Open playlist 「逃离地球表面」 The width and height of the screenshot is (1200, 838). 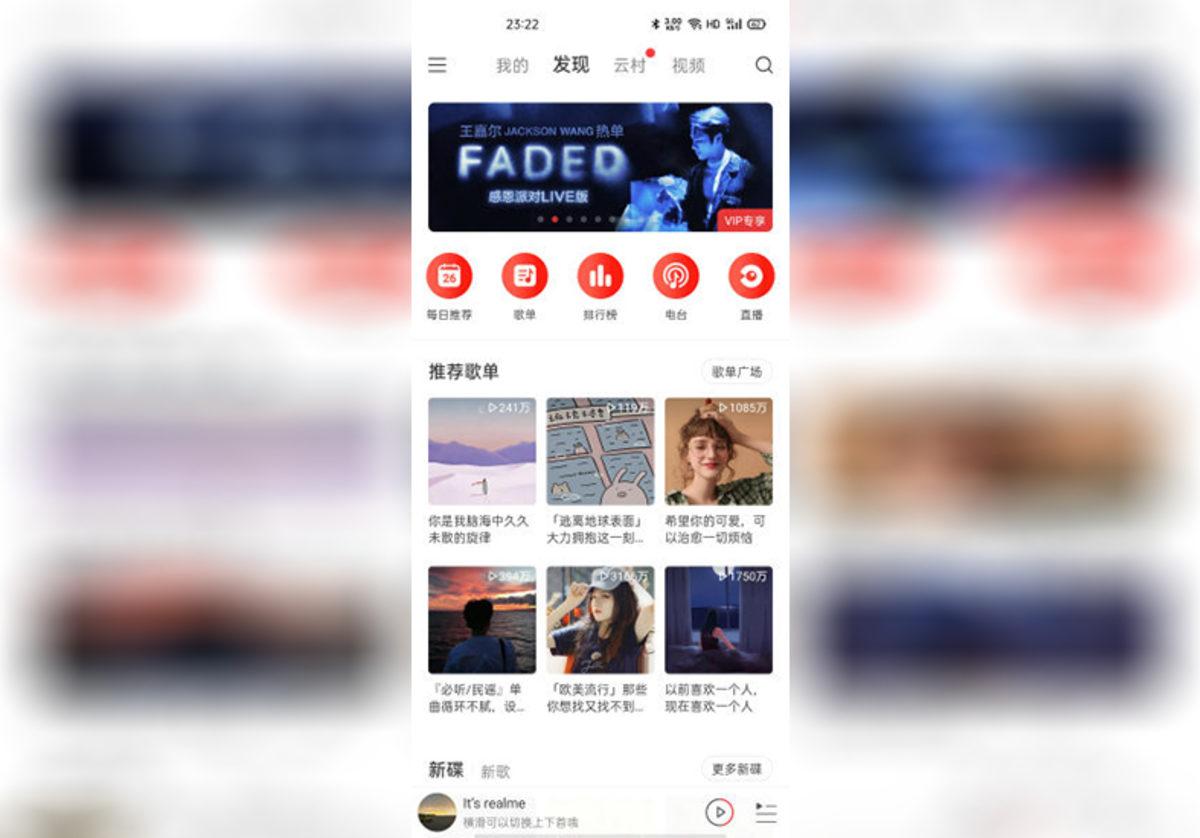click(x=600, y=452)
